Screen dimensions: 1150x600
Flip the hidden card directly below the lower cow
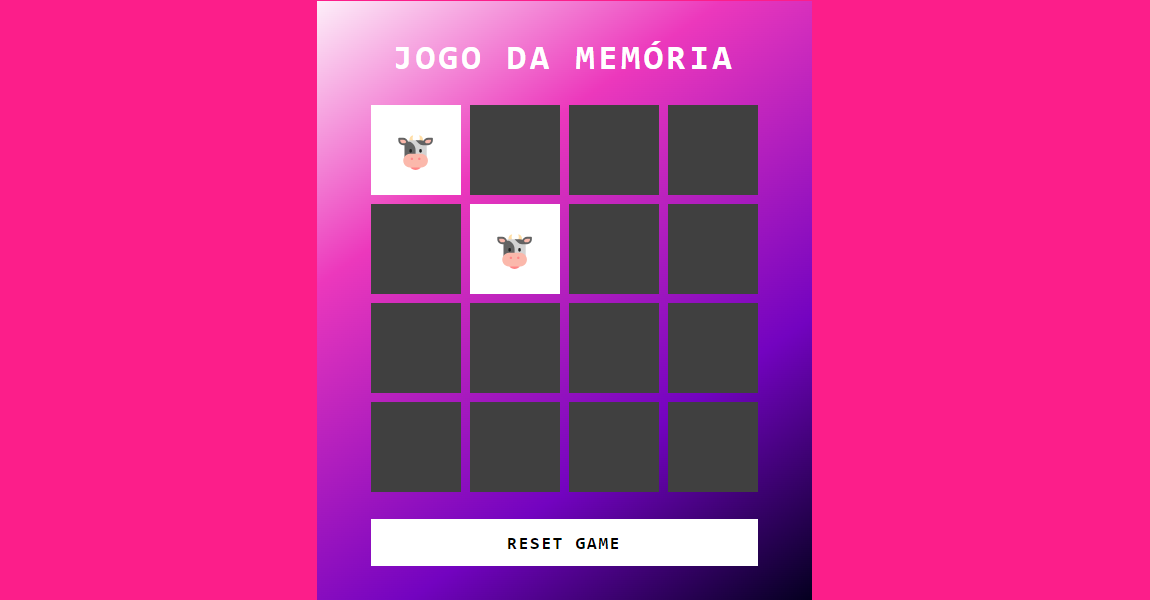(x=515, y=348)
